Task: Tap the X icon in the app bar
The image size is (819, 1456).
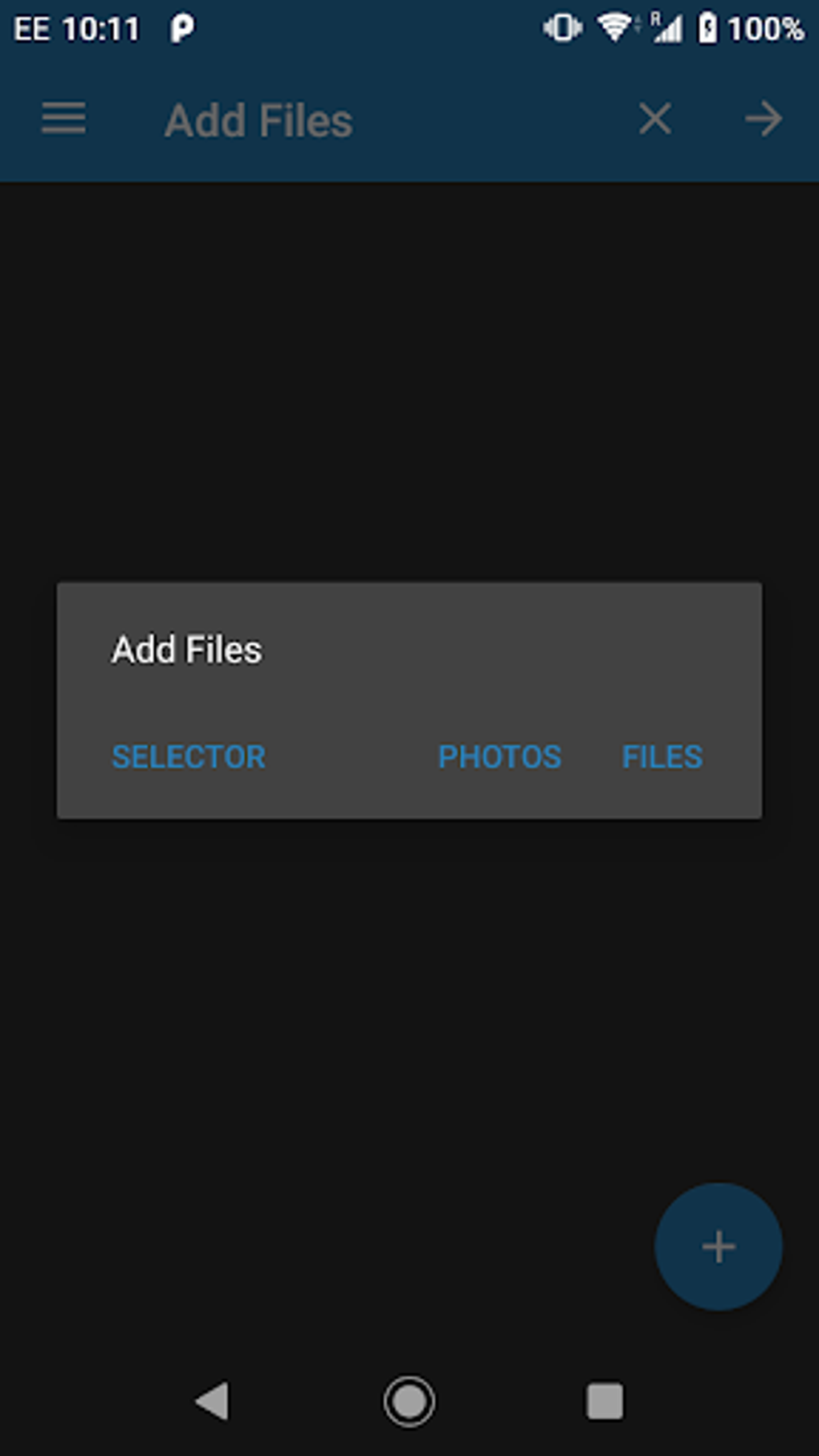Action: [655, 119]
